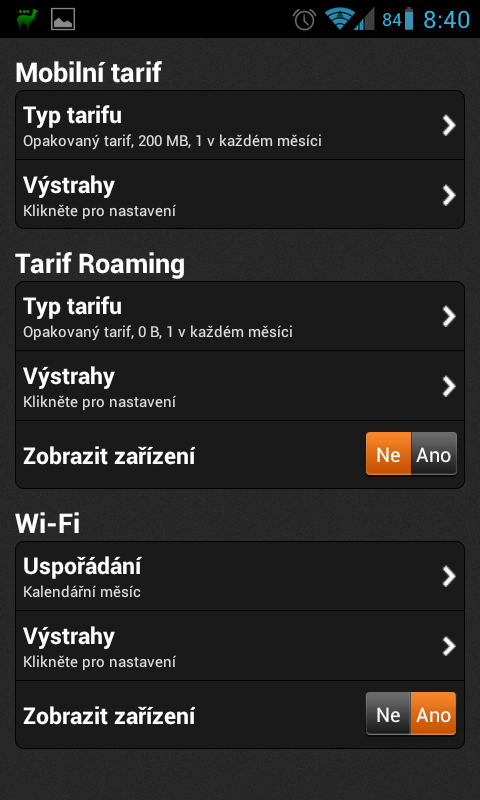Image resolution: width=480 pixels, height=800 pixels.
Task: Open Výstrahy under Tarif Roaming
Action: (240, 386)
